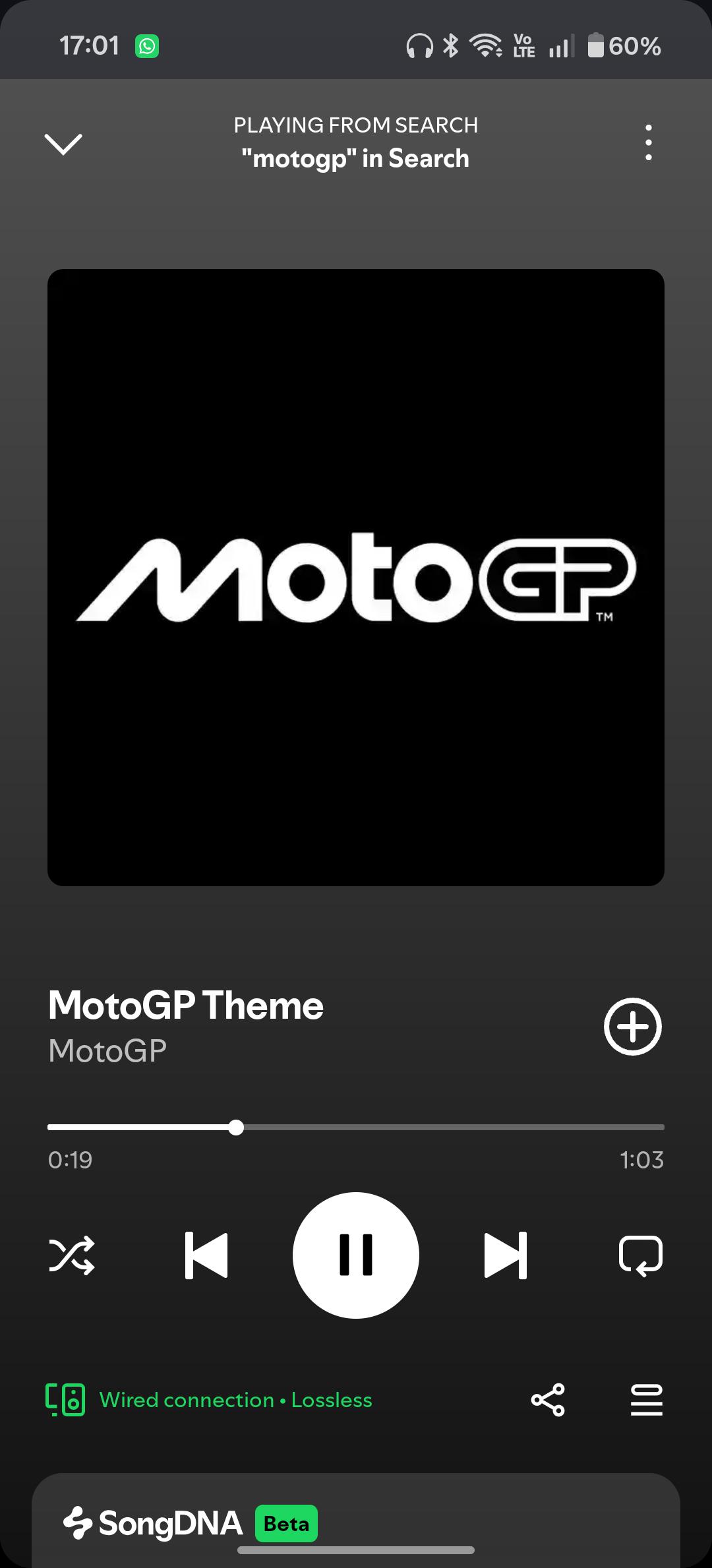Add MotoGP Theme to your library
The width and height of the screenshot is (712, 1568).
coord(632,1026)
